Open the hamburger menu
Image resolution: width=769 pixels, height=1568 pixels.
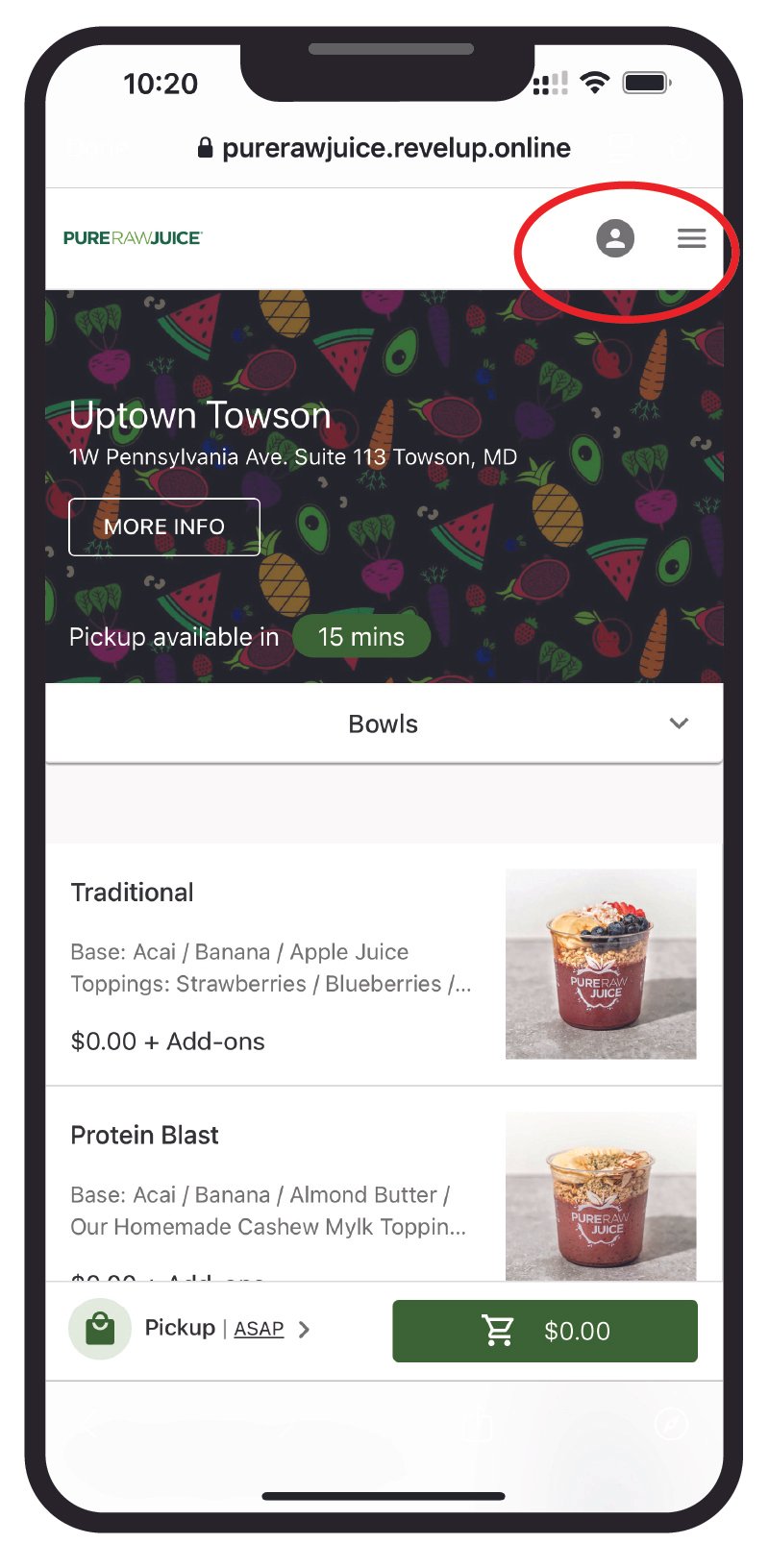point(691,238)
